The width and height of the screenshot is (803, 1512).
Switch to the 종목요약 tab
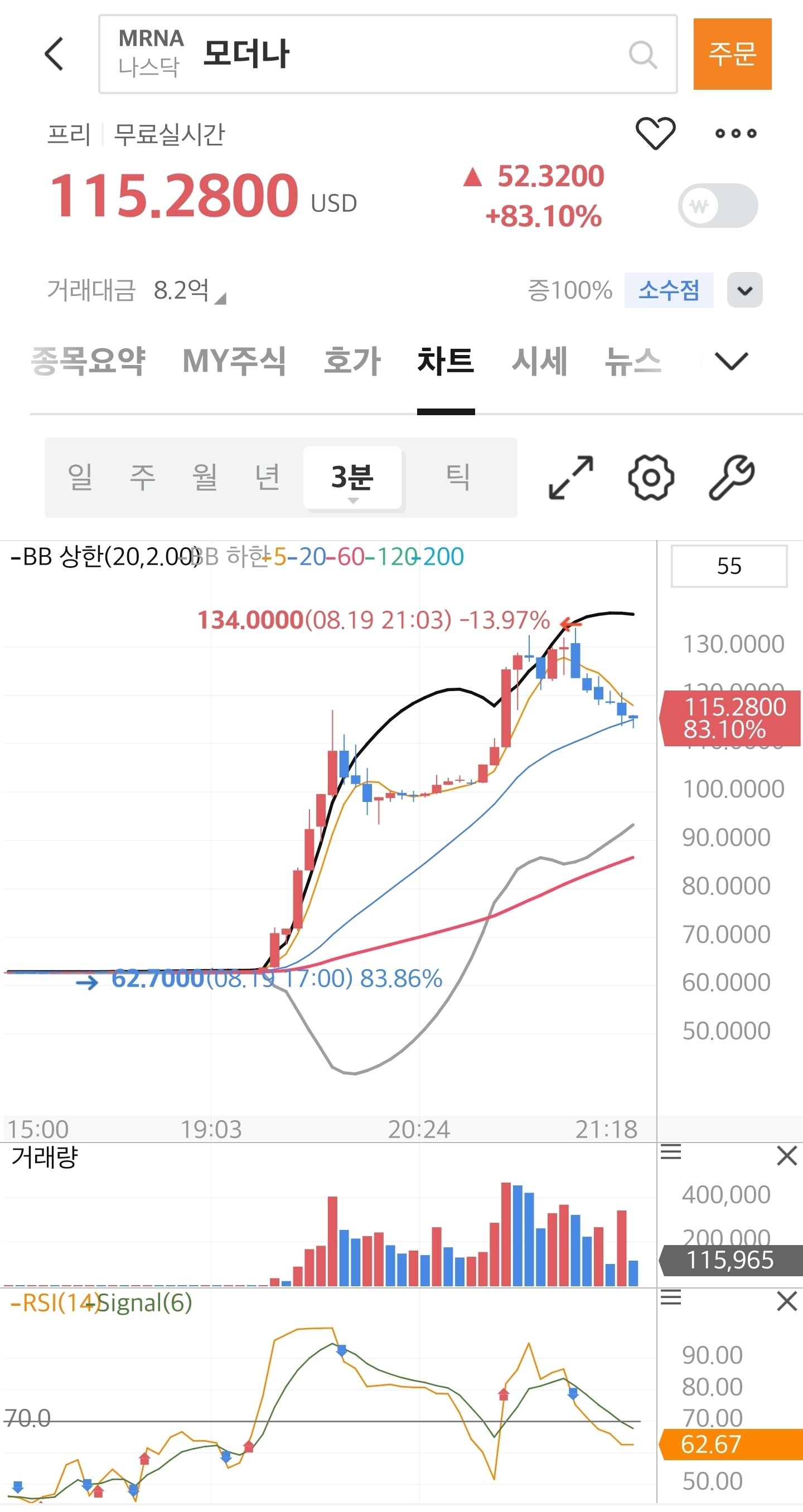coord(88,361)
